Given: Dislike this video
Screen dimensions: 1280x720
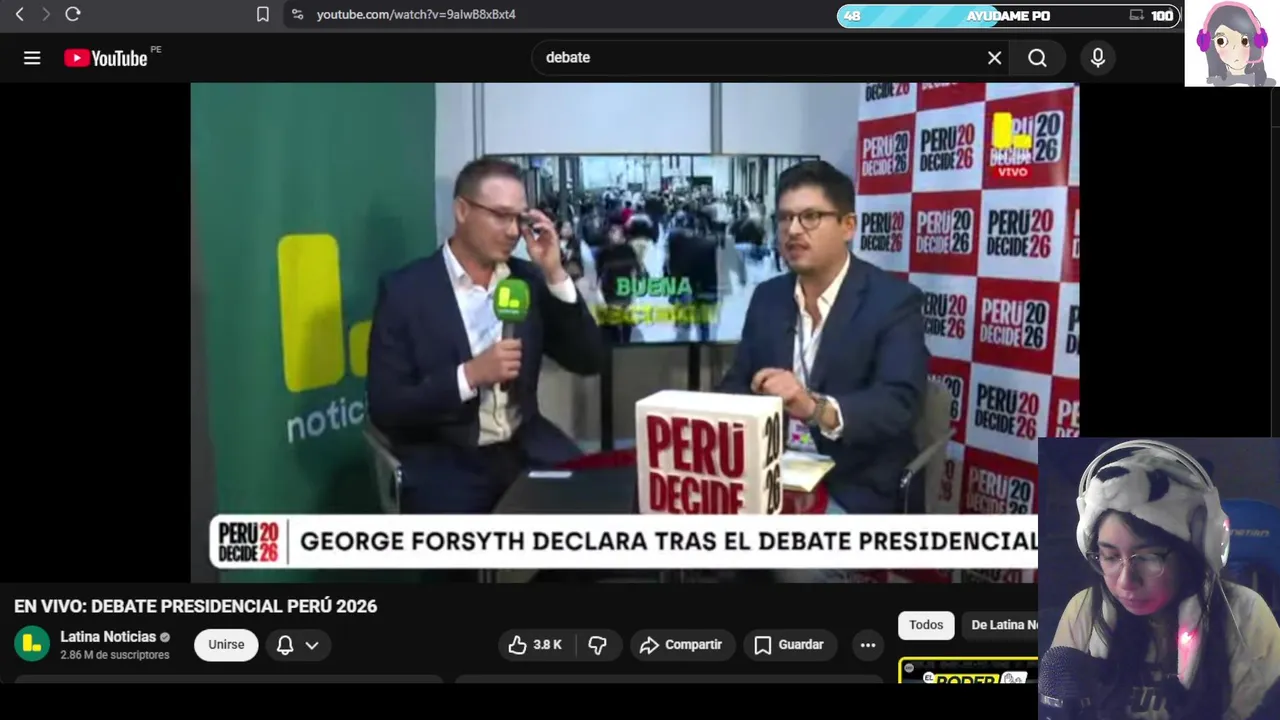Looking at the screenshot, I should 598,645.
